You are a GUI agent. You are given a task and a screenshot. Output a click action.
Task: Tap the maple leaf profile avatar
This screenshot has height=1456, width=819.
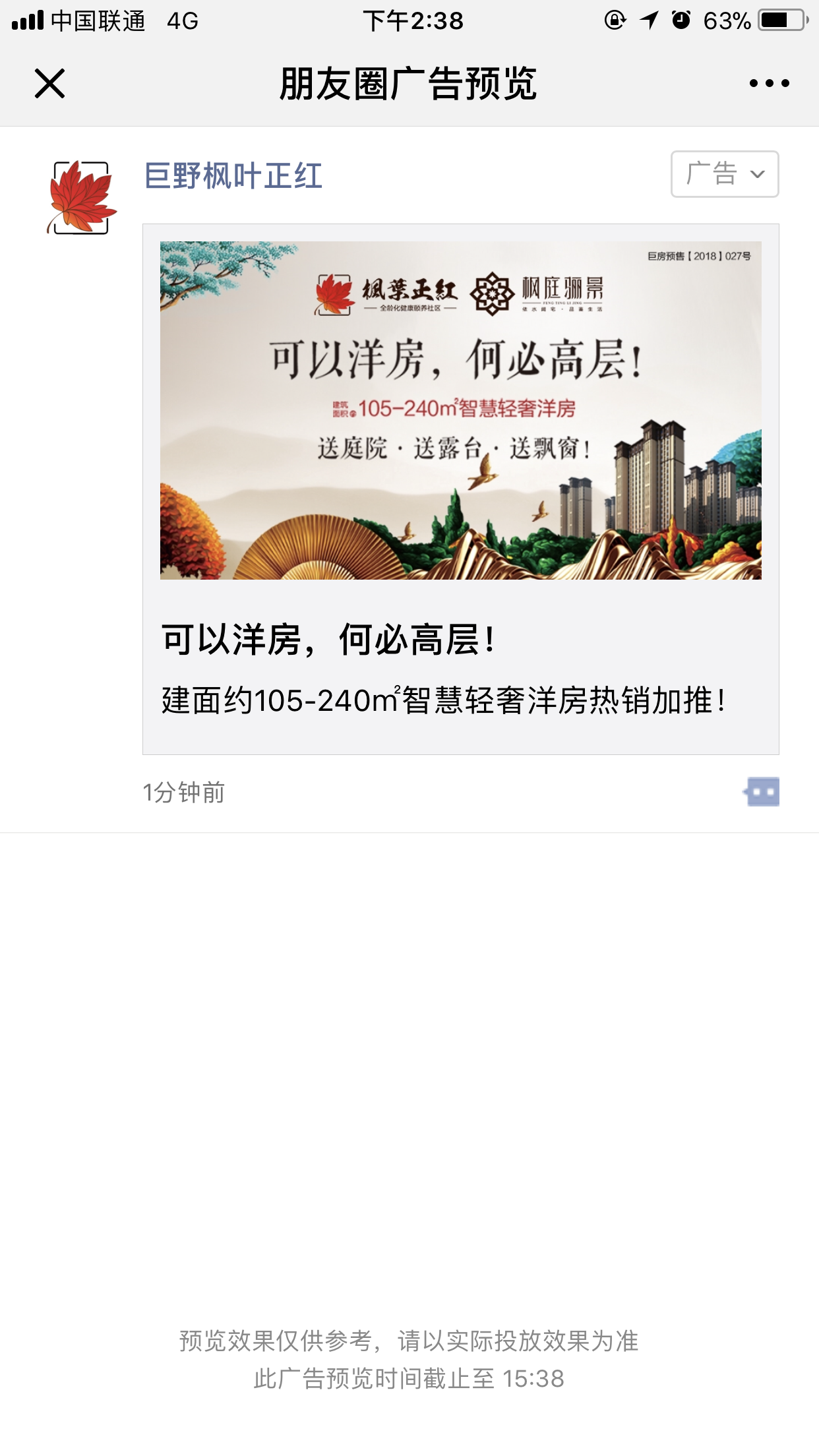click(81, 197)
